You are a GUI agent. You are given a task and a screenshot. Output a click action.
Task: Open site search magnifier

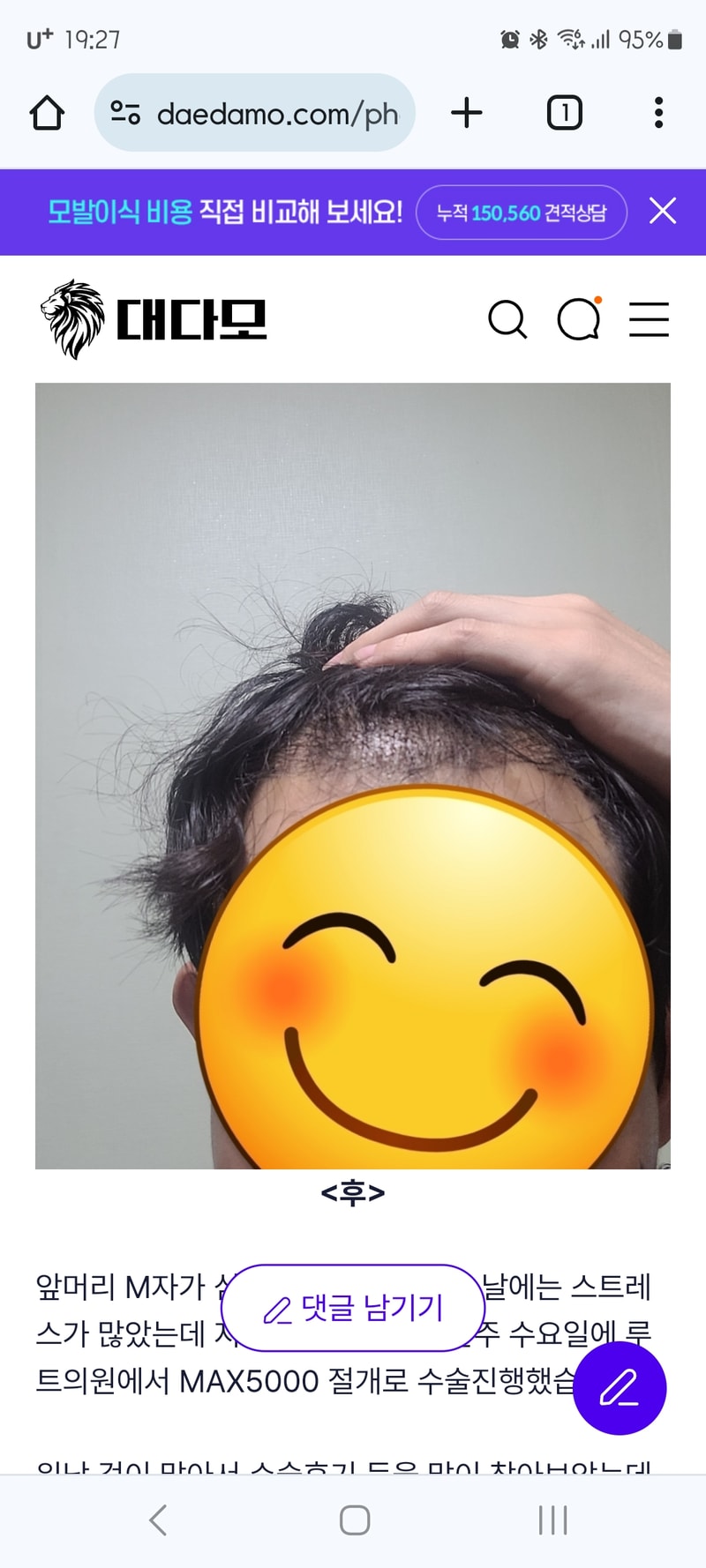tap(507, 319)
